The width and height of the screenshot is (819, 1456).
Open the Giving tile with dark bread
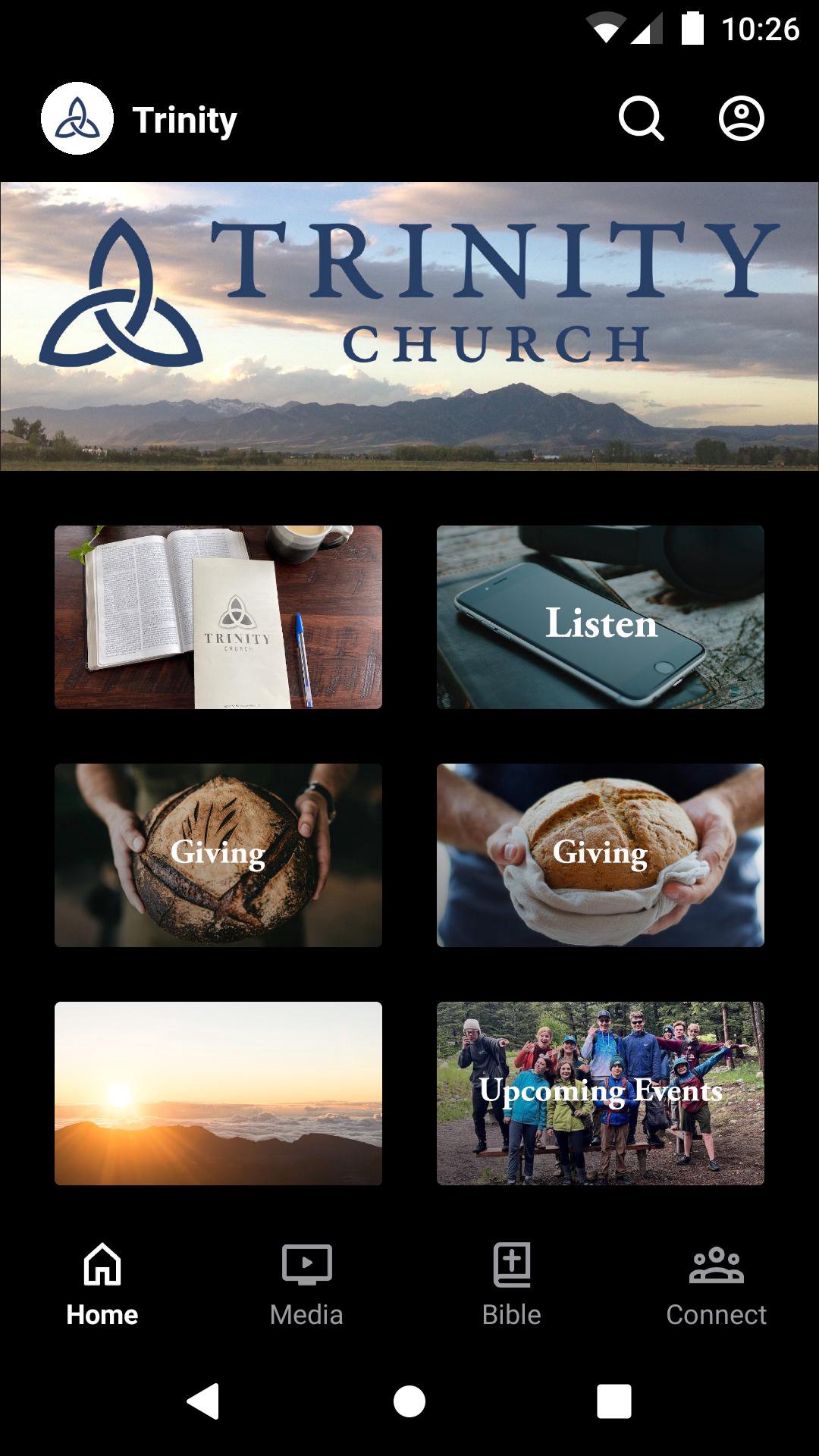coord(218,855)
